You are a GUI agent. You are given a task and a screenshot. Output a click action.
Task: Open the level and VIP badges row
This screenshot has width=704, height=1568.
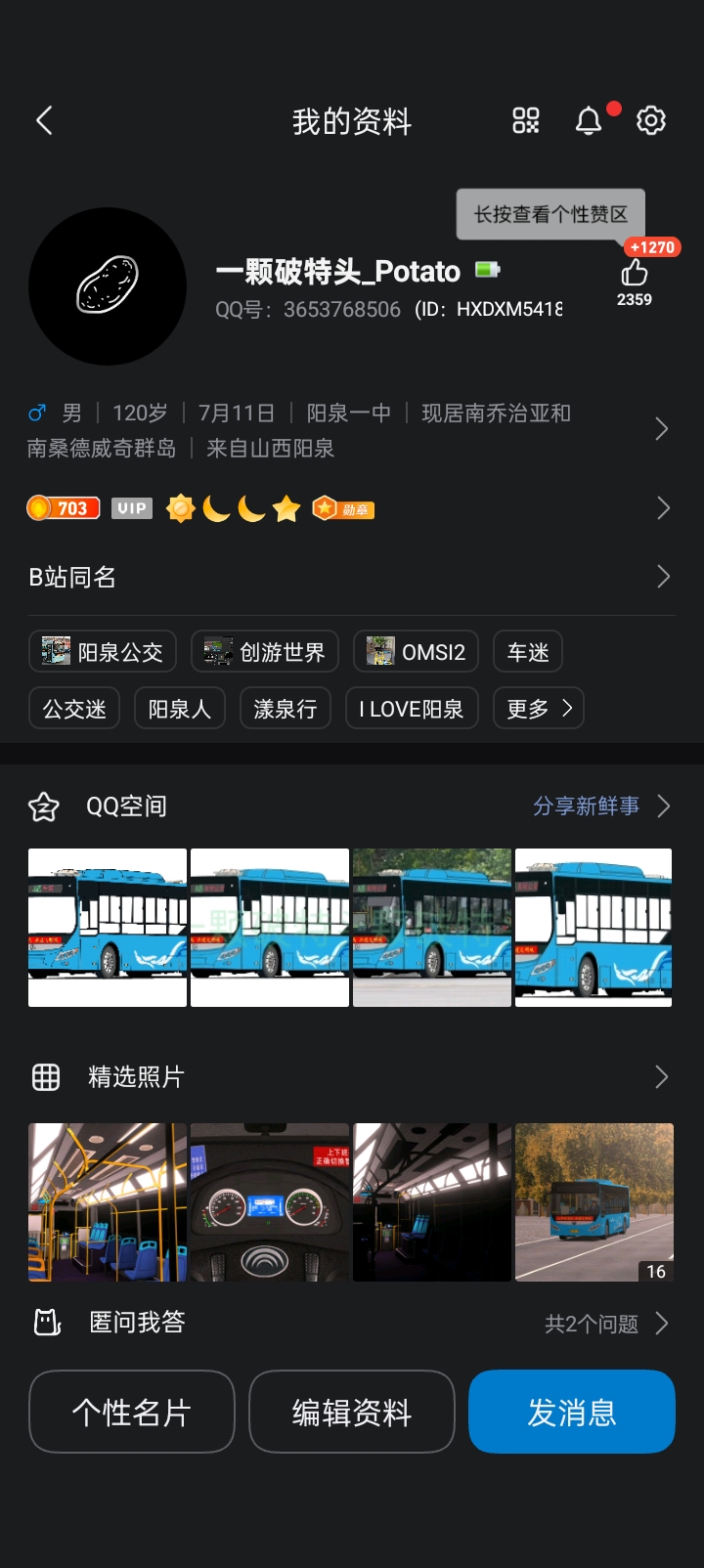pyautogui.click(x=662, y=508)
